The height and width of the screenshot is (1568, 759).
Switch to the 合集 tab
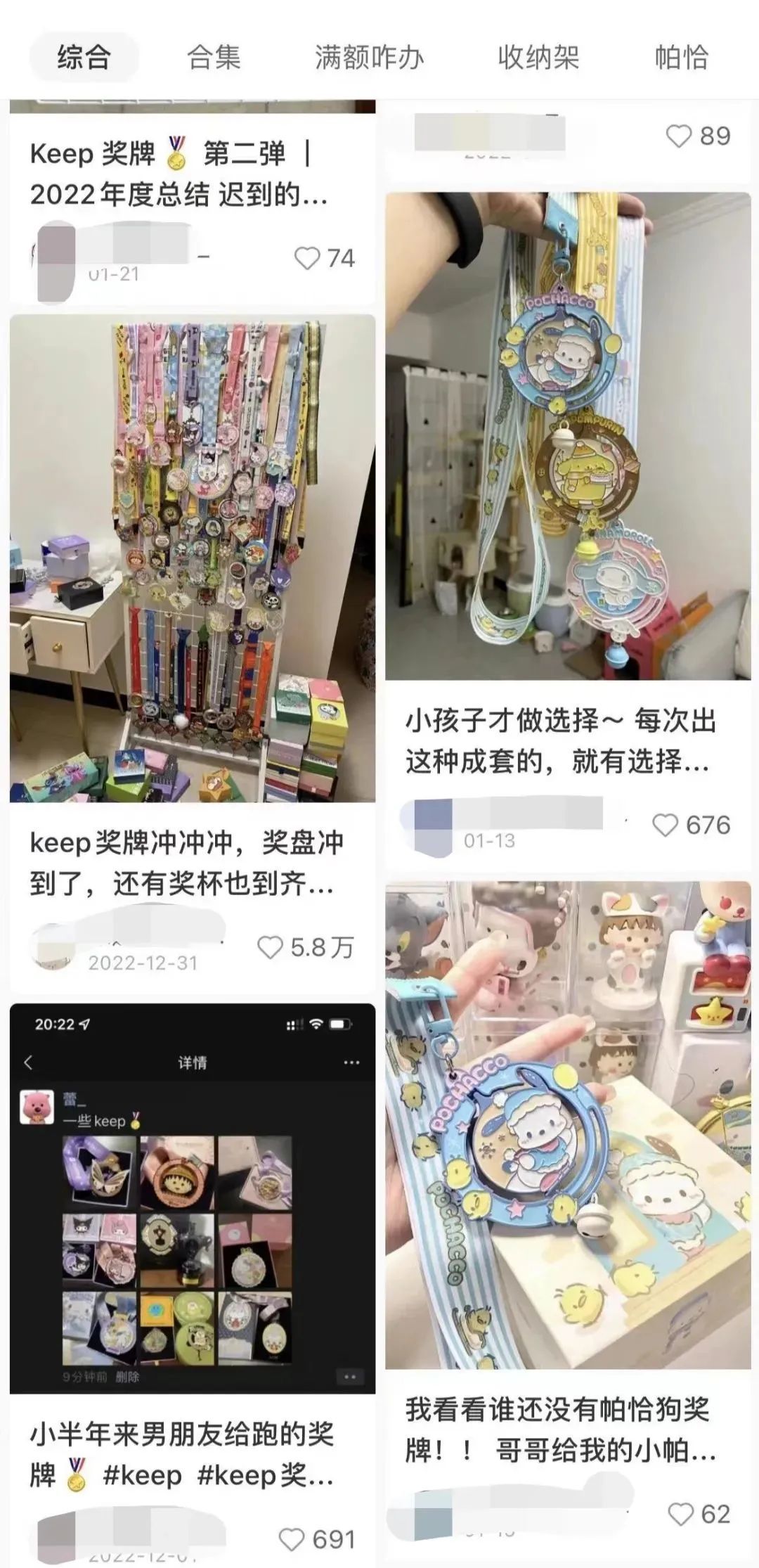(x=214, y=57)
